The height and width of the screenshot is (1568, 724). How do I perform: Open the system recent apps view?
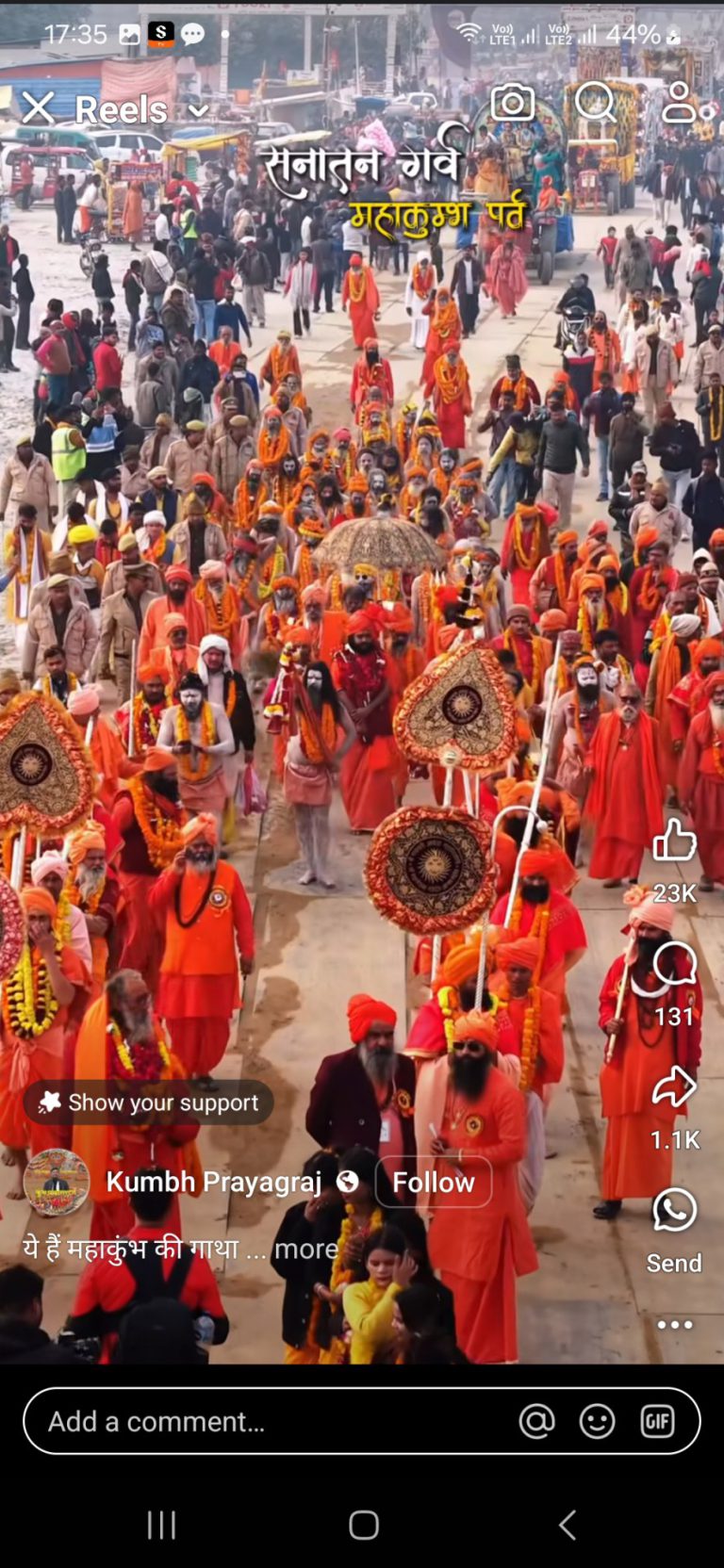(x=161, y=1525)
